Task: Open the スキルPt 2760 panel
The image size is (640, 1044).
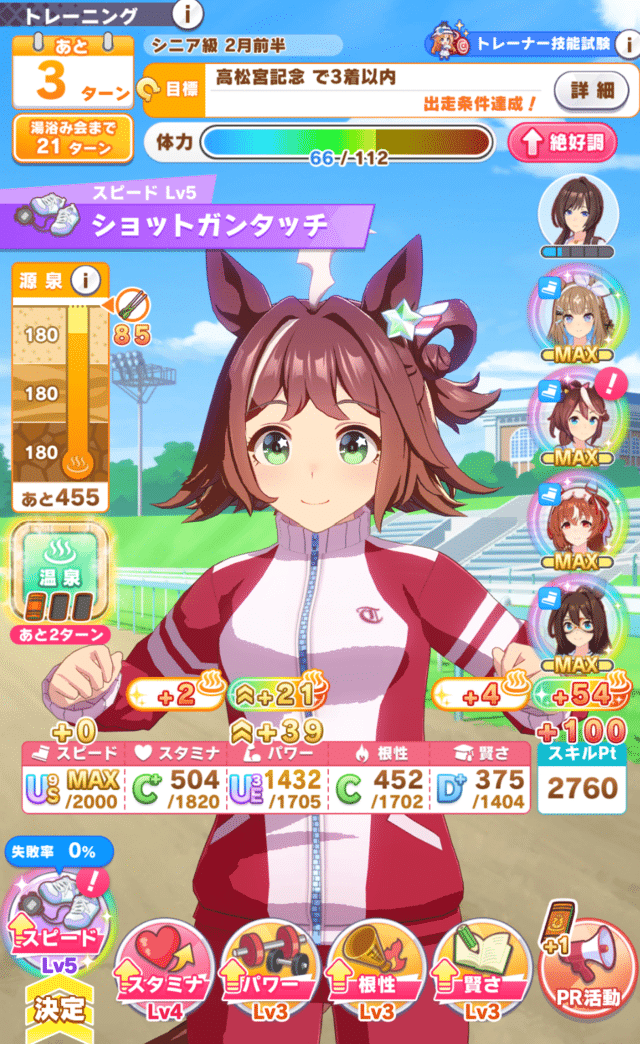Action: point(584,778)
